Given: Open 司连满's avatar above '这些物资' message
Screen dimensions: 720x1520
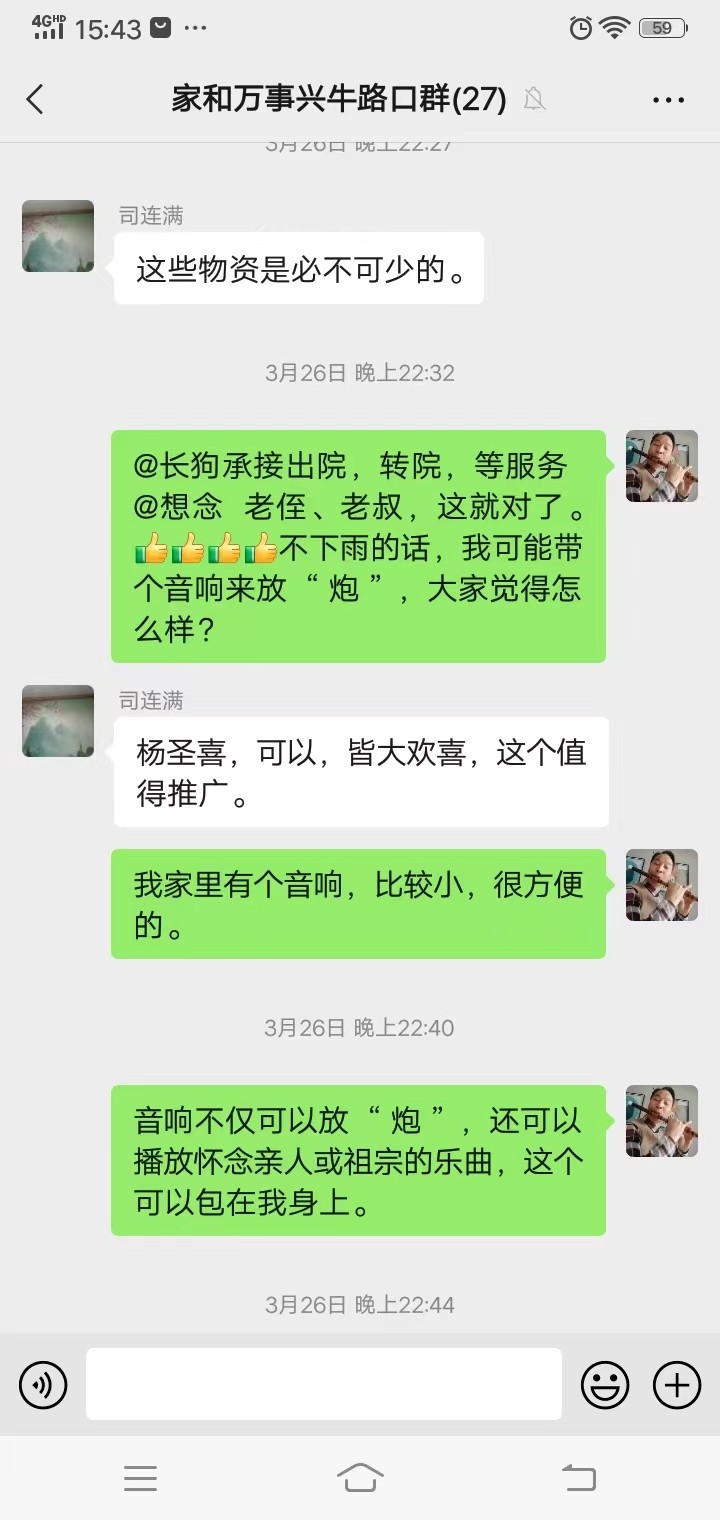Looking at the screenshot, I should 58,236.
